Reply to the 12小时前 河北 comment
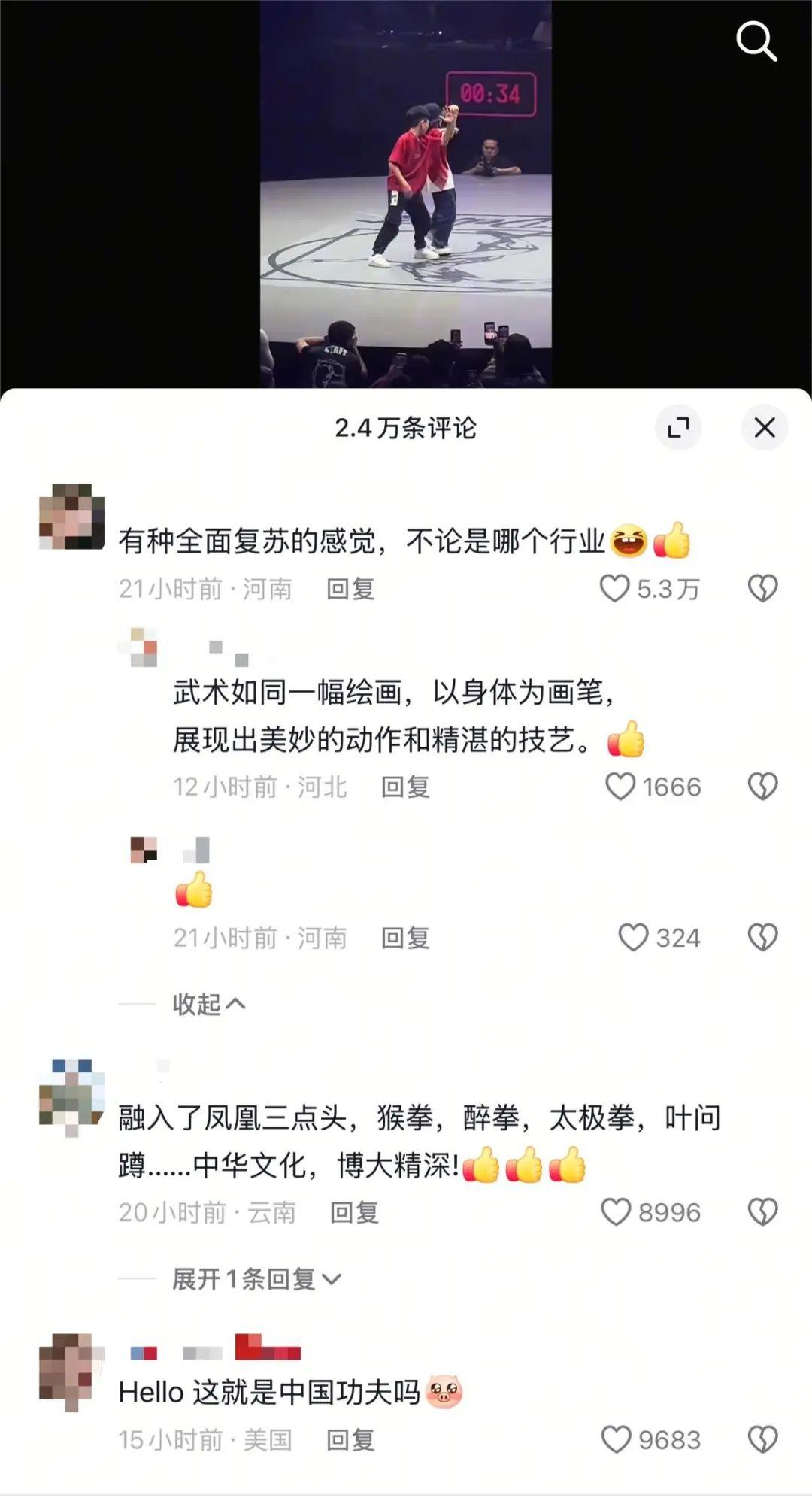 point(405,787)
